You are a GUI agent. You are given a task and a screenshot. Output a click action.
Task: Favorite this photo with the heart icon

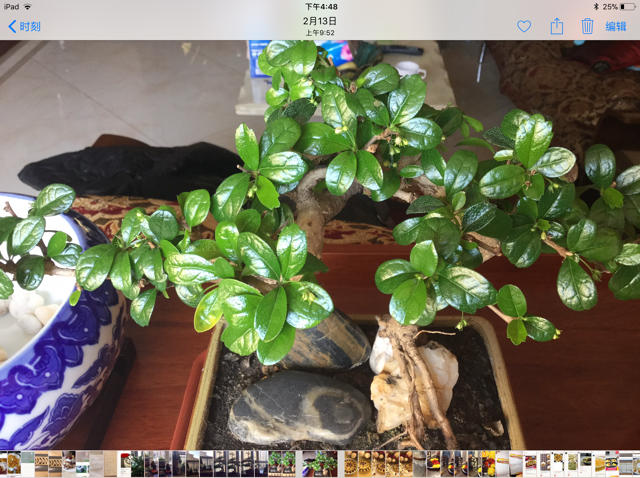point(524,27)
